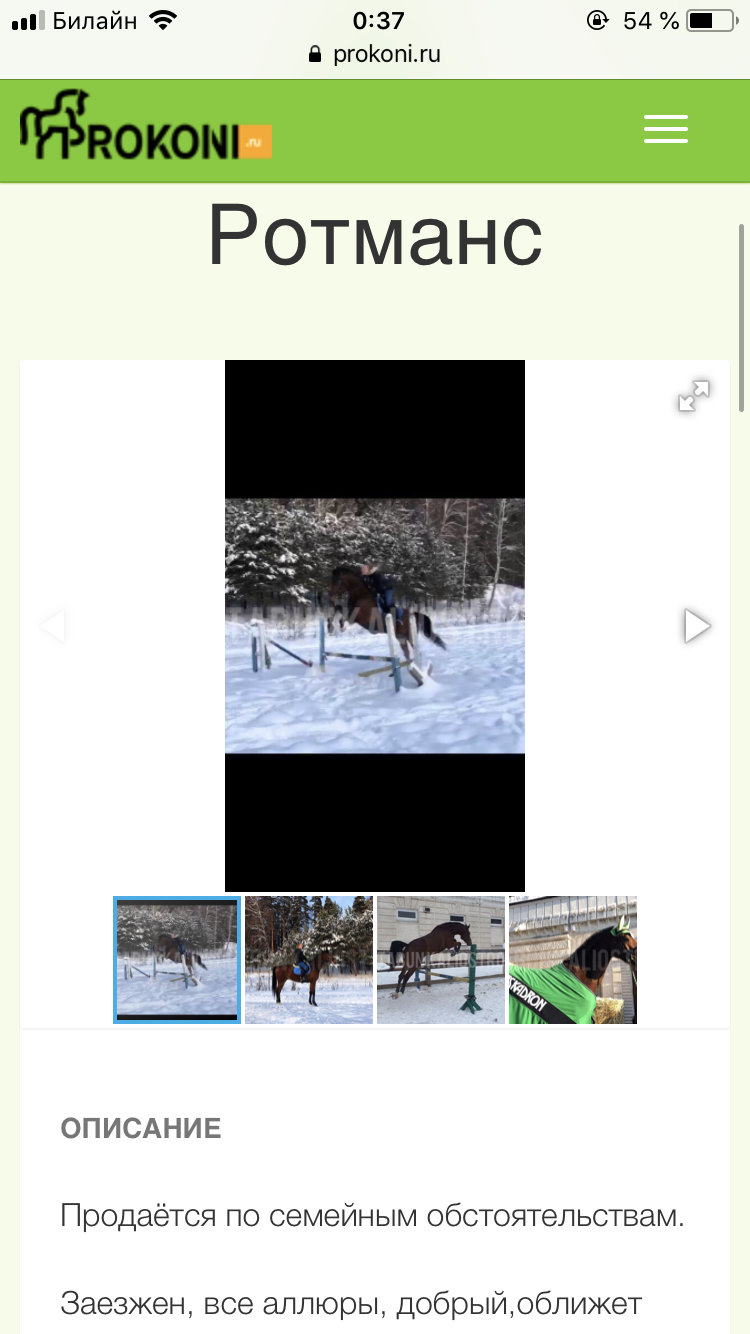Viewport: 750px width, 1334px height.
Task: Select the thumbnail of horse in green blanket
Action: tap(573, 960)
